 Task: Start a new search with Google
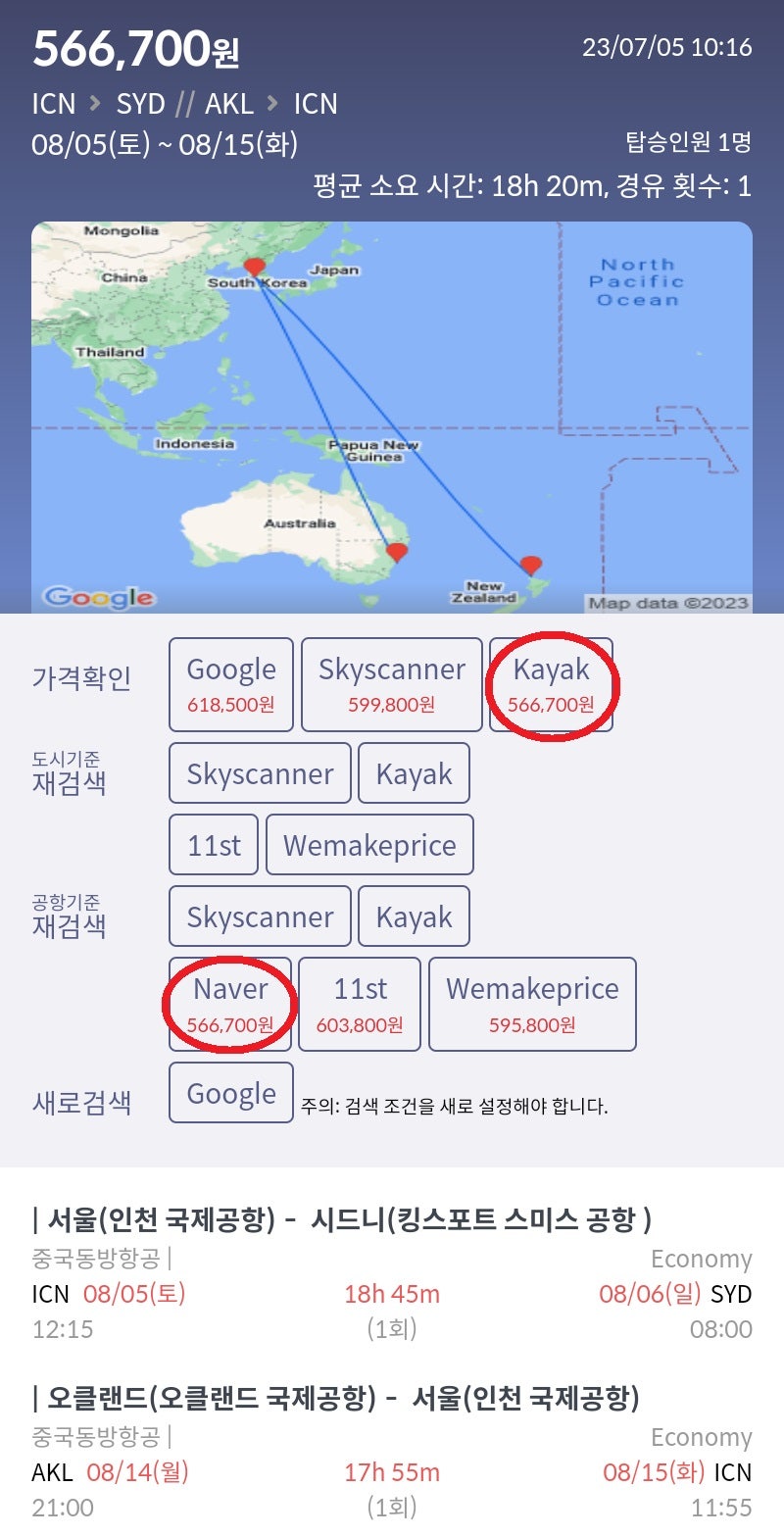click(231, 1093)
